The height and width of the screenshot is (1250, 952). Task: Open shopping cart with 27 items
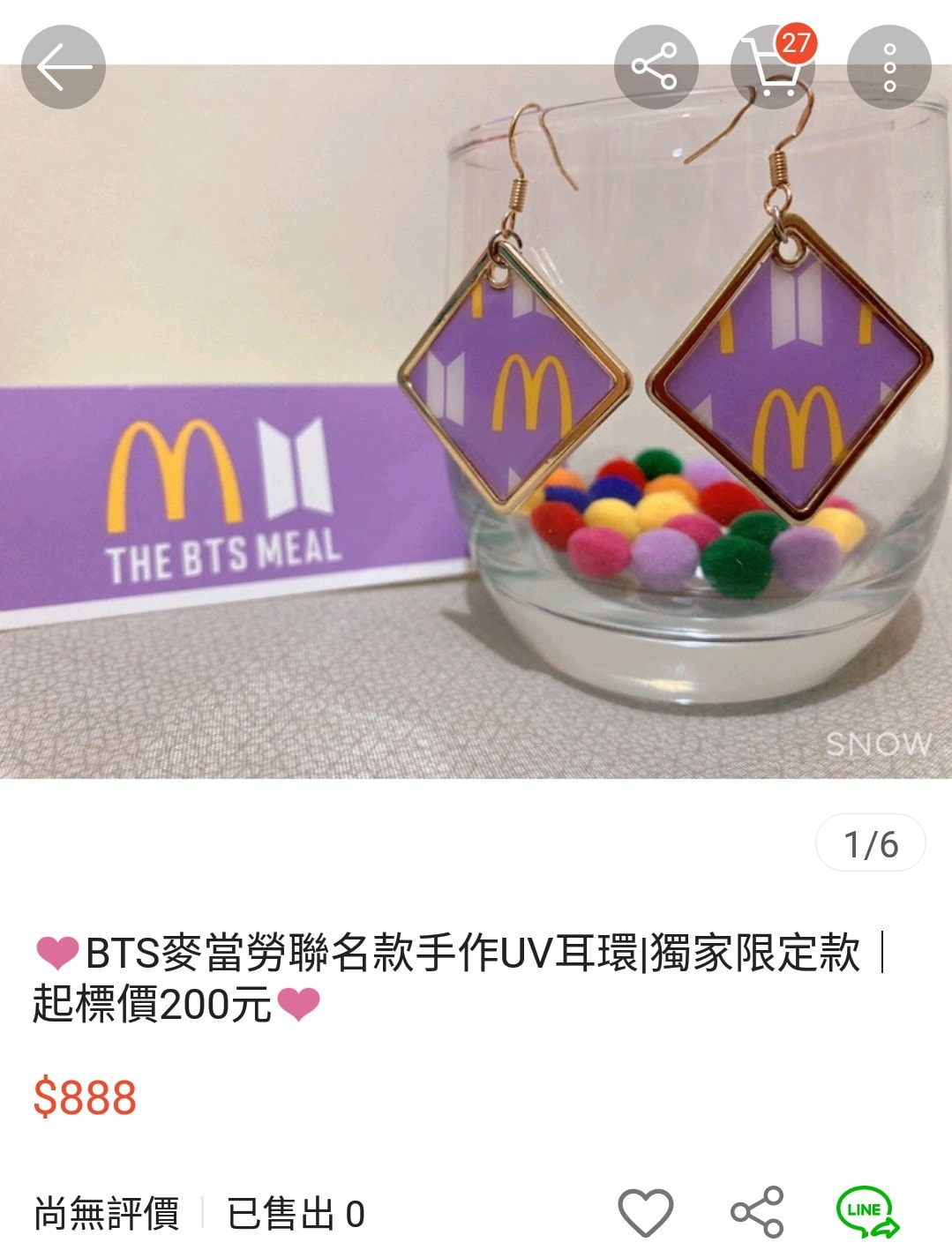pyautogui.click(x=773, y=67)
